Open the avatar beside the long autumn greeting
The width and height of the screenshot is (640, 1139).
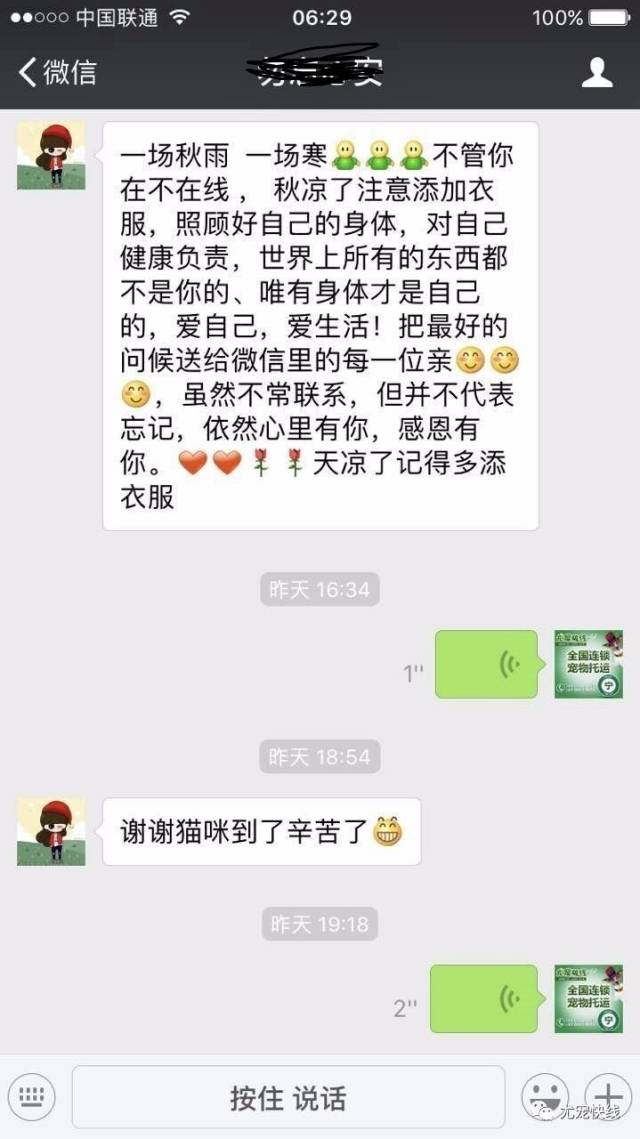(x=51, y=156)
